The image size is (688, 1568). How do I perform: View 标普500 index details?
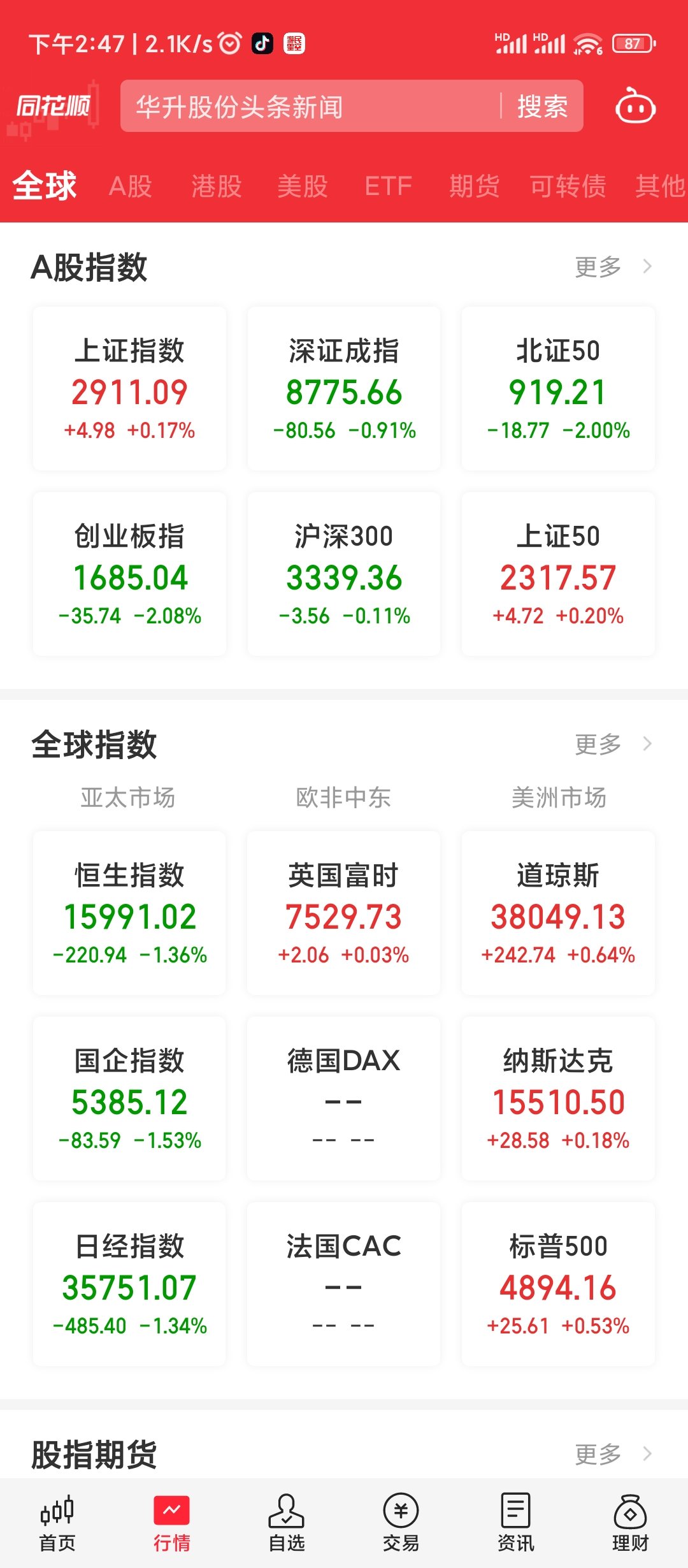558,1284
